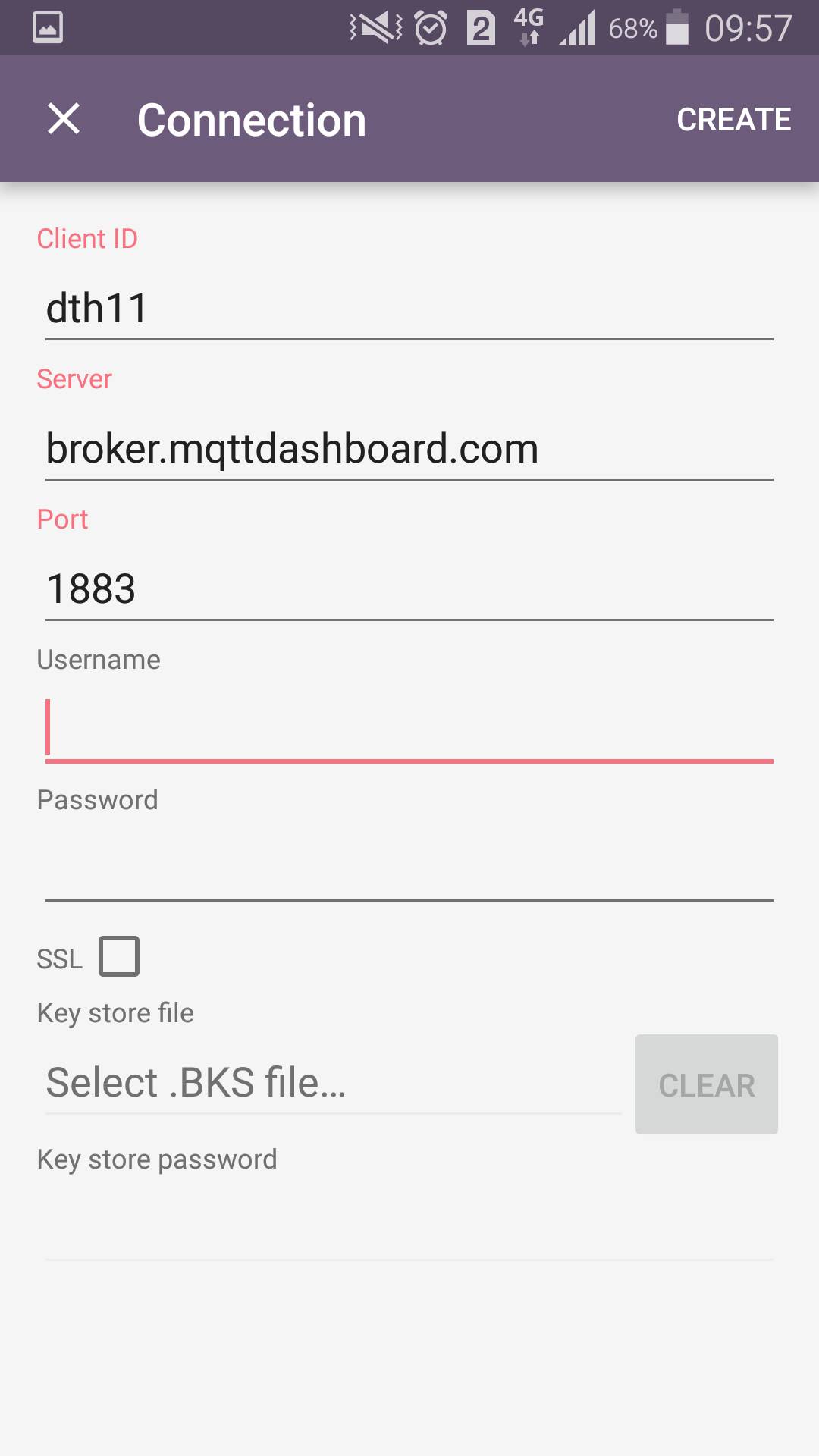Focus the Username field
The width and height of the screenshot is (819, 1456).
(409, 729)
